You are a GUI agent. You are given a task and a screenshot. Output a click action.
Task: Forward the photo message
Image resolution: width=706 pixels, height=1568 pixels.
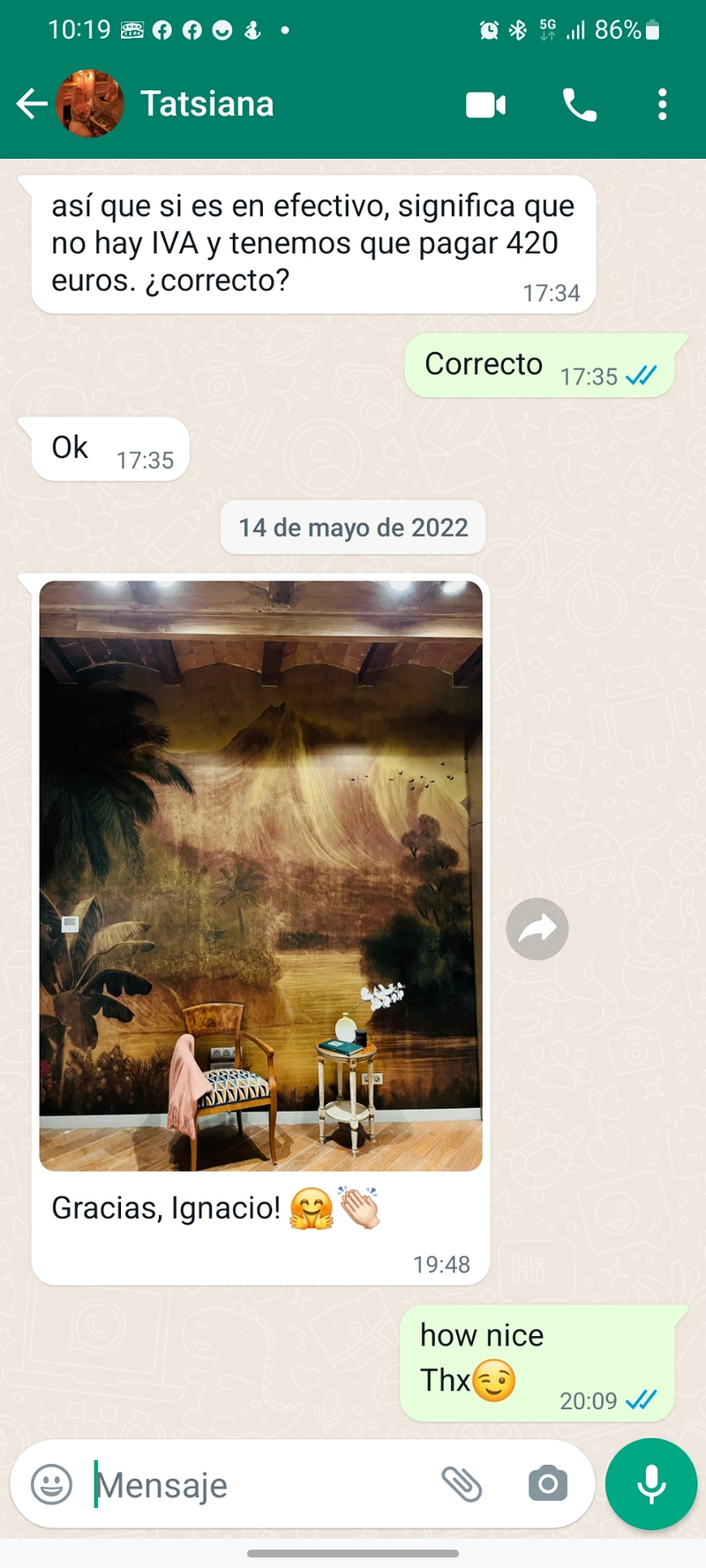537,929
